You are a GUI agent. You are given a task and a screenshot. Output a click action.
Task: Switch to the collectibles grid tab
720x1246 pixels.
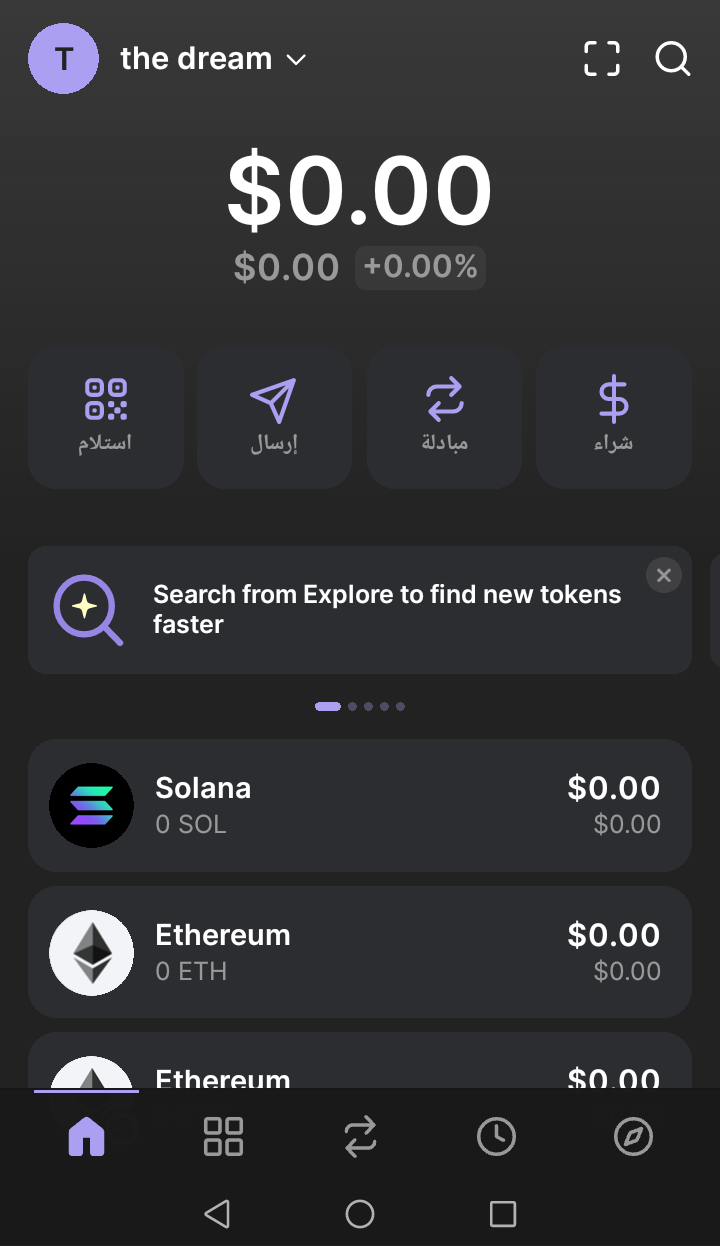223,1137
